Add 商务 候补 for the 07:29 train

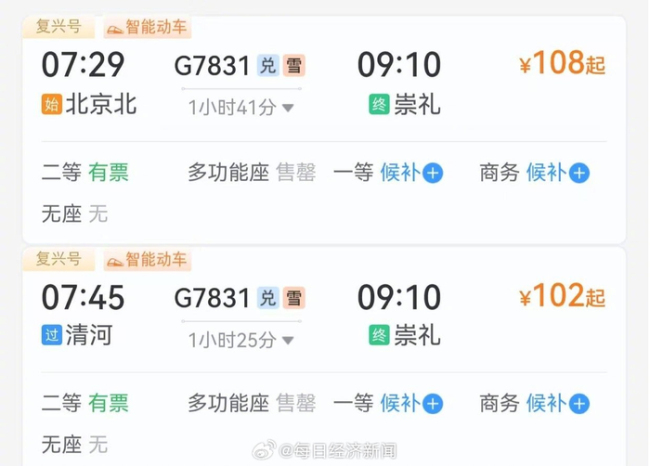pyautogui.click(x=580, y=173)
